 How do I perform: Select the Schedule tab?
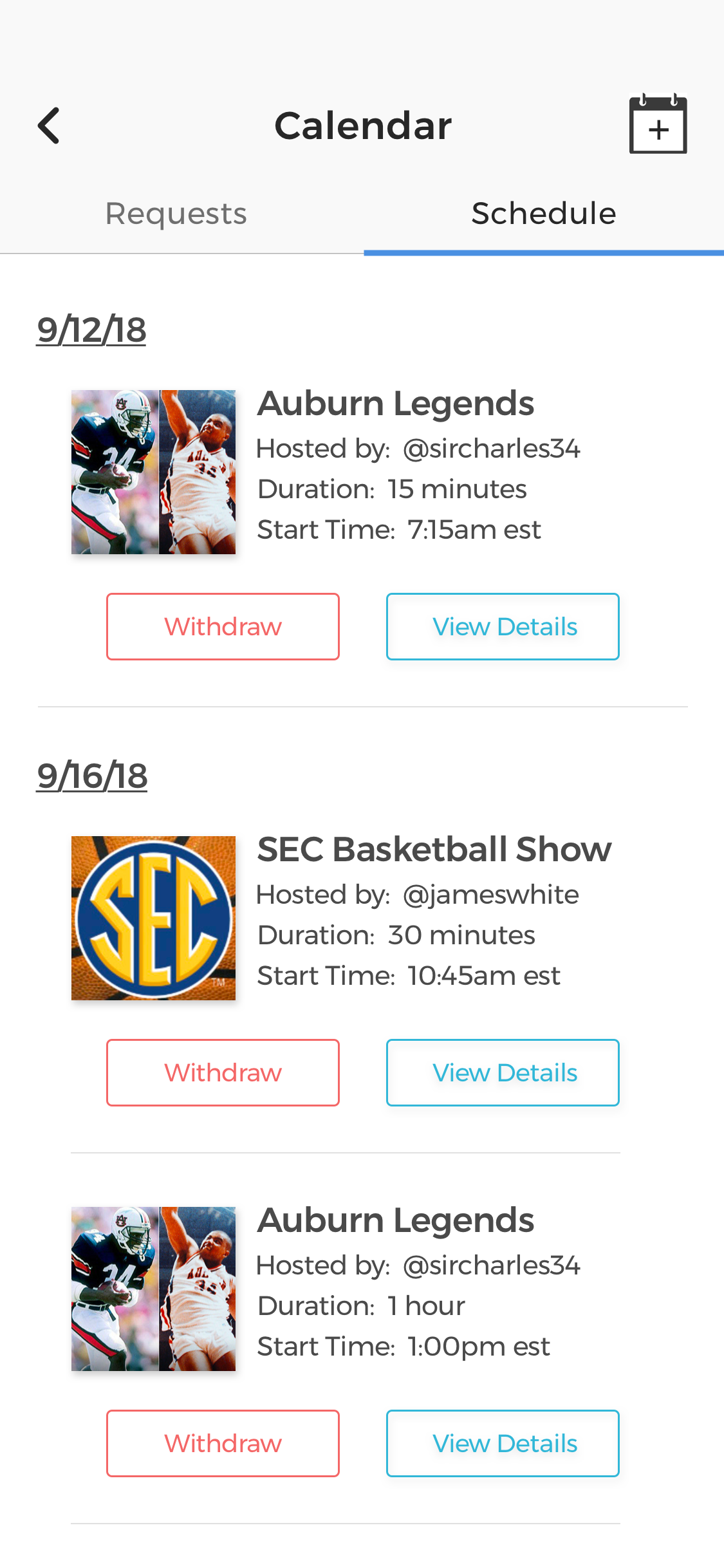[544, 214]
